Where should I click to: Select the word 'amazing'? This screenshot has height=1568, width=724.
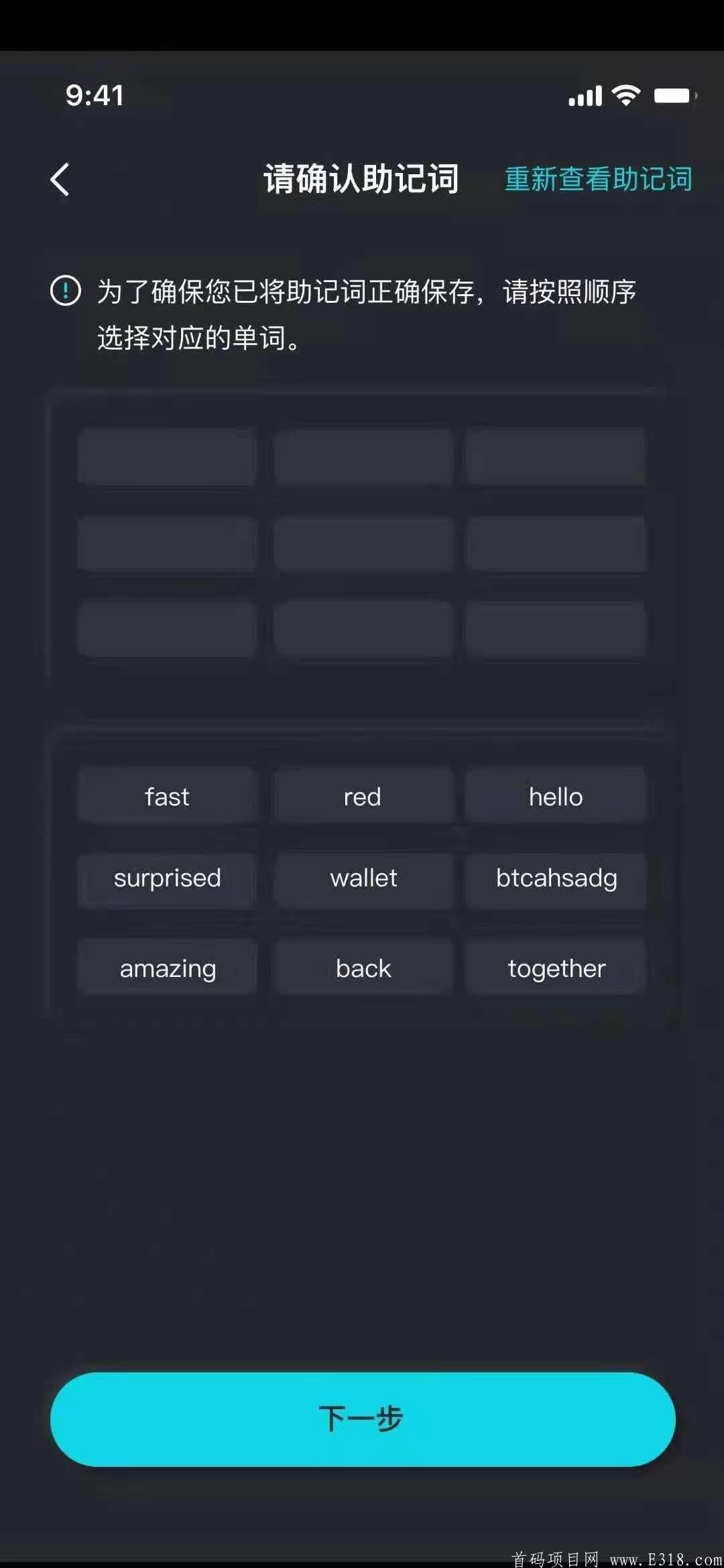(168, 968)
